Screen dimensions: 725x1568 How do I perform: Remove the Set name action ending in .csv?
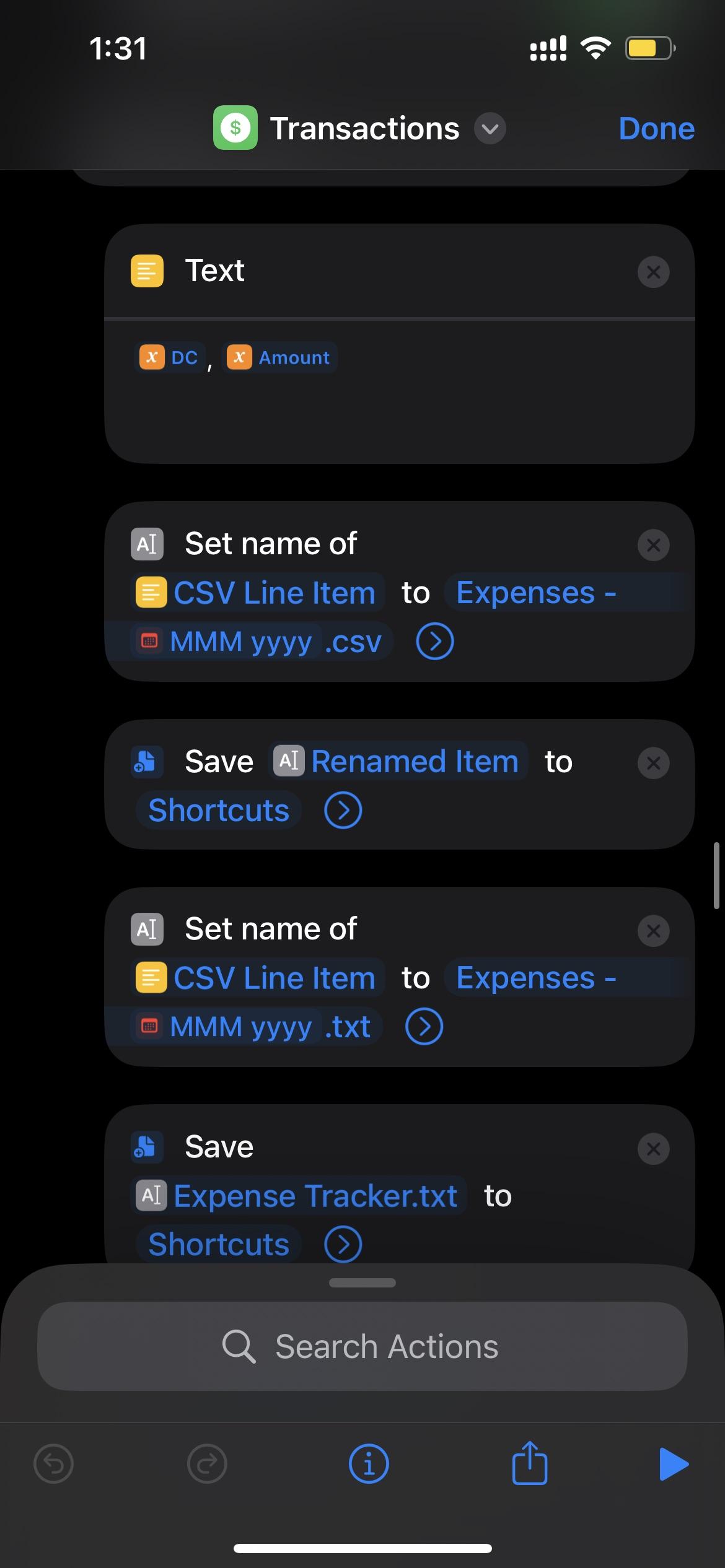653,546
